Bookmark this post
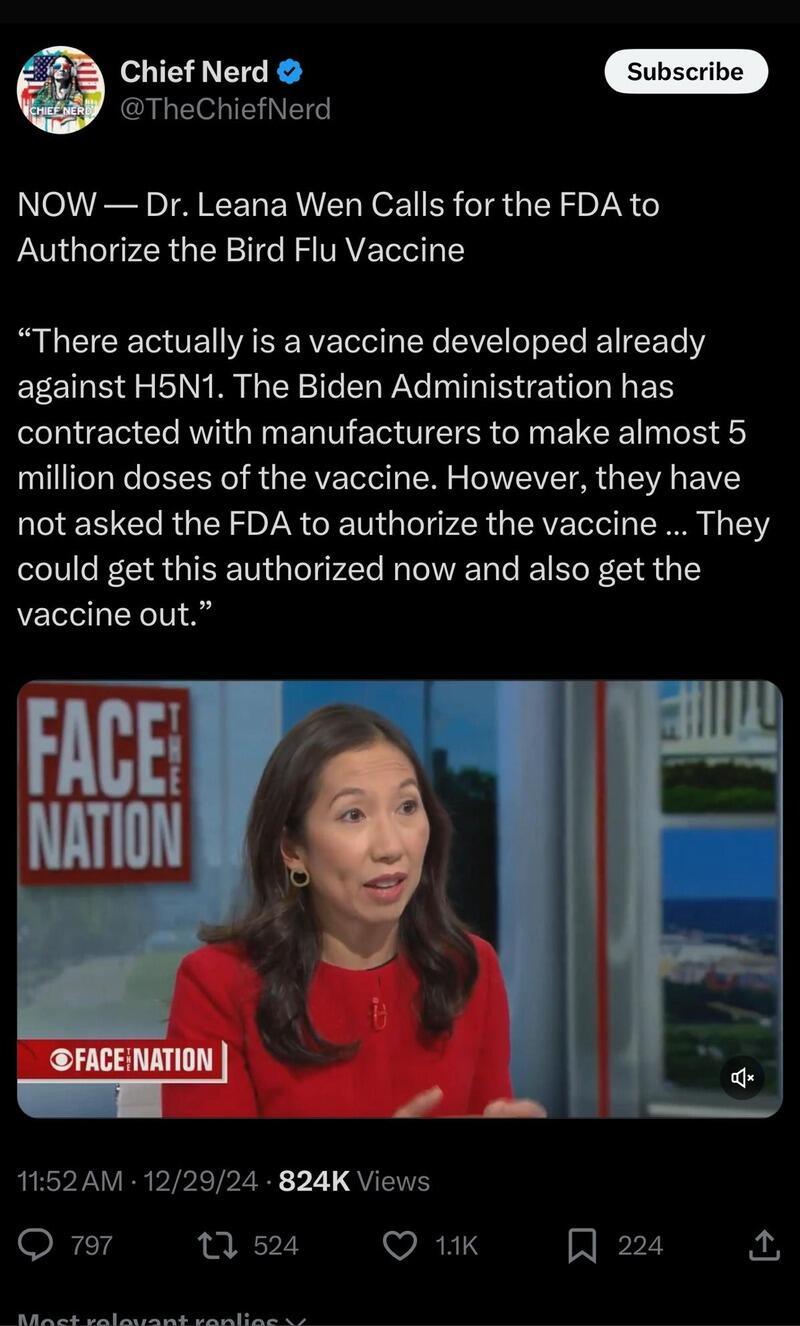The image size is (800, 1326). pos(582,1245)
